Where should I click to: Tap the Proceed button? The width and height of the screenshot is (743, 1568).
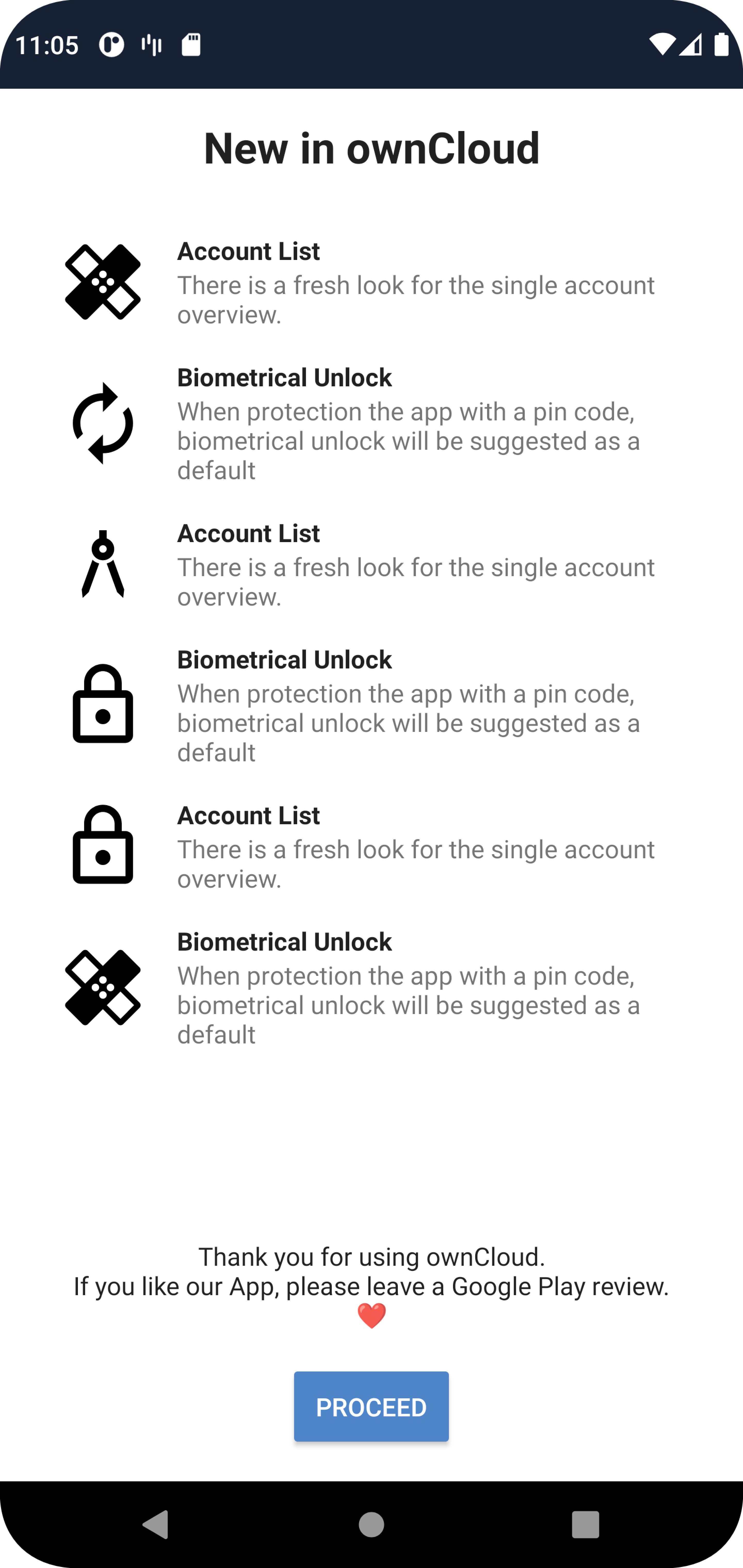point(371,1407)
